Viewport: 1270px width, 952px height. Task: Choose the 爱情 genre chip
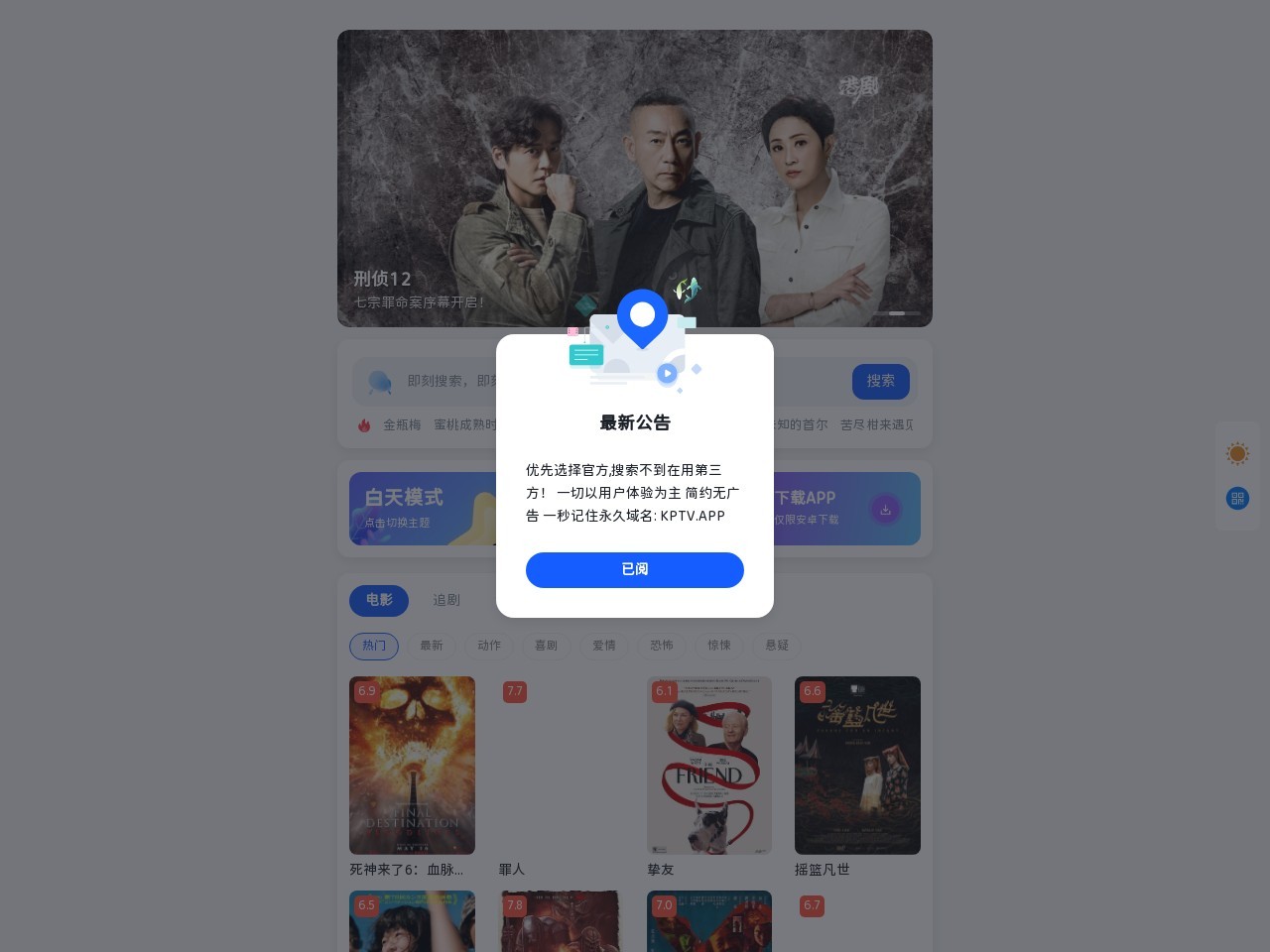(x=604, y=646)
